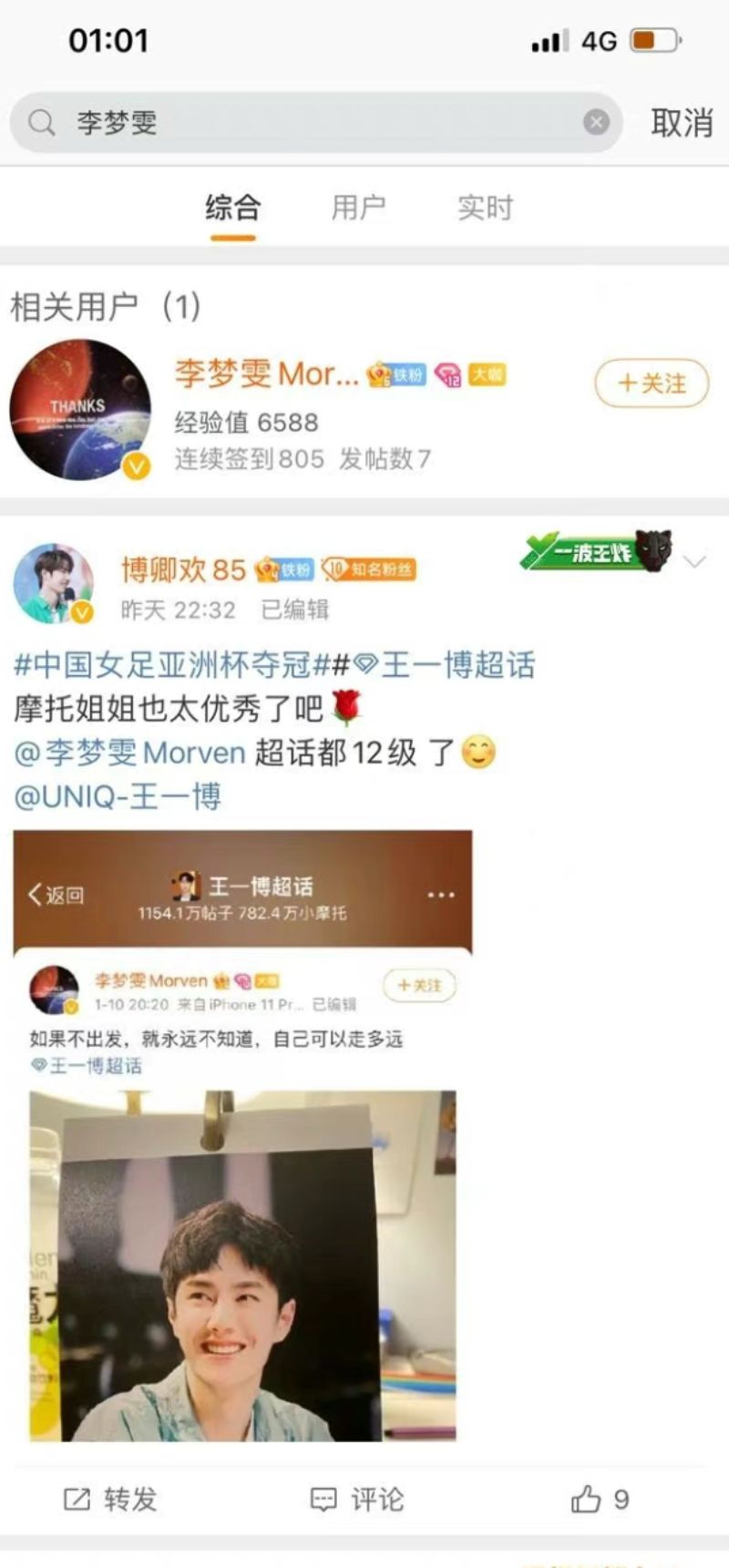Screen dimensions: 729x1568
Task: Clear the search text field
Action: pyautogui.click(x=596, y=122)
